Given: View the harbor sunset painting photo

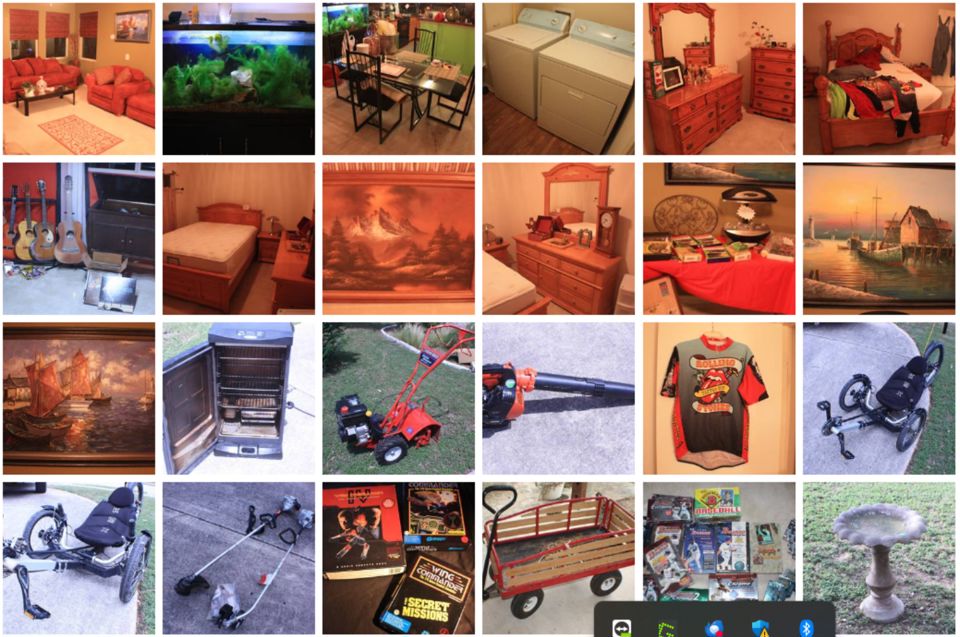Looking at the screenshot, I should 879,239.
